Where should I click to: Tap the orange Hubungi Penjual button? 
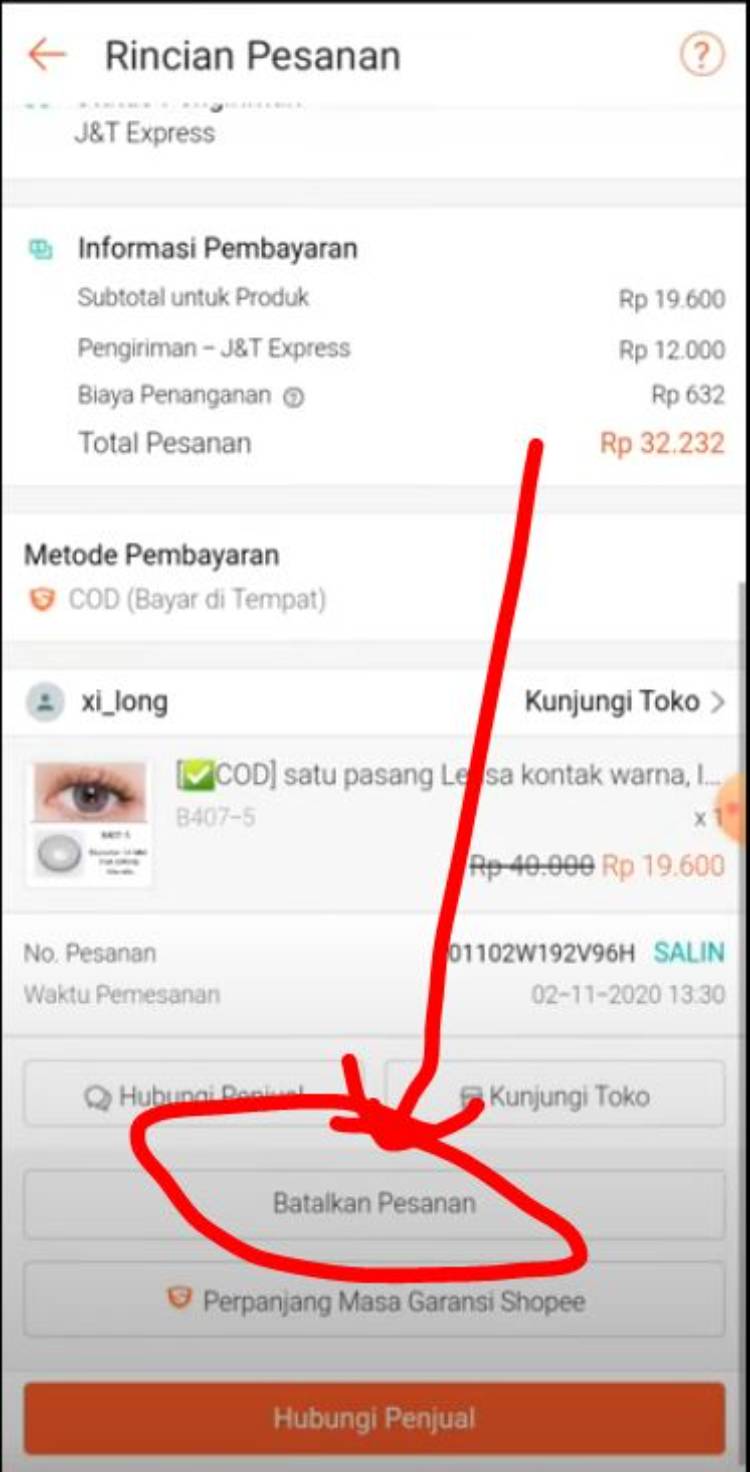375,1418
